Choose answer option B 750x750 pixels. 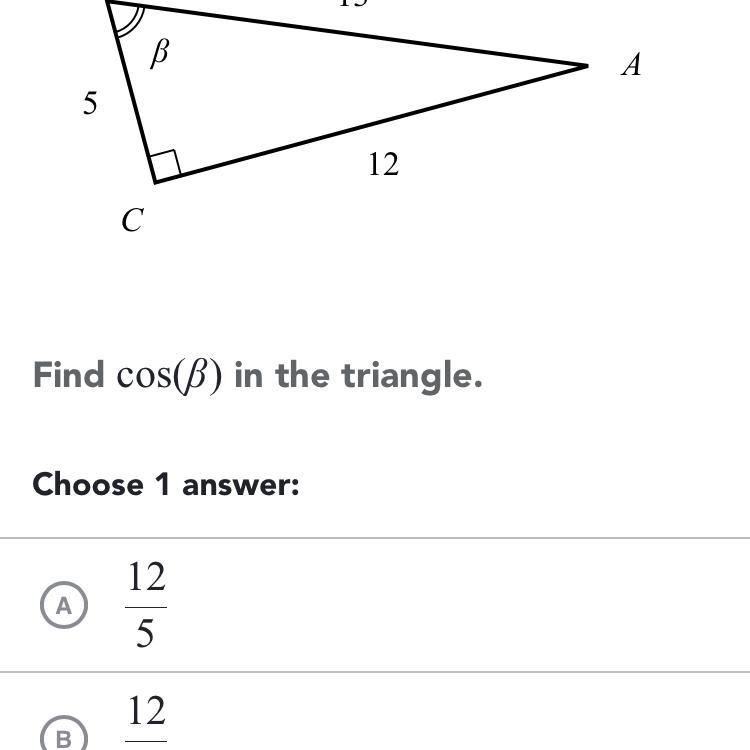pos(64,736)
